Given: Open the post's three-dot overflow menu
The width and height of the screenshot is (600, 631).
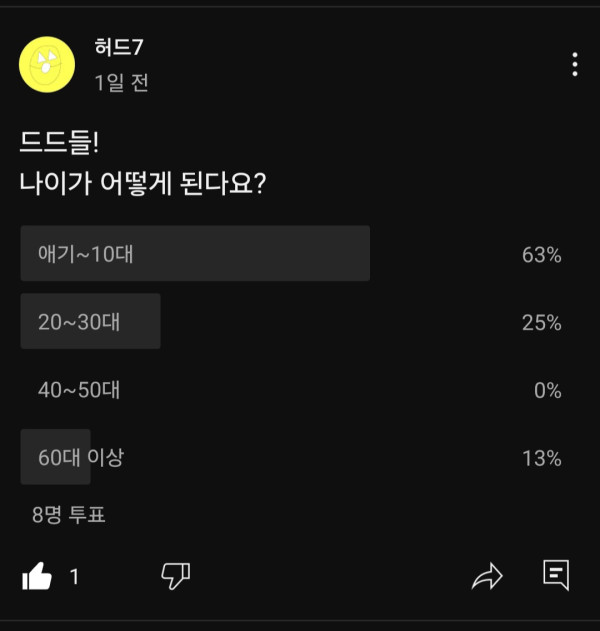Looking at the screenshot, I should 574,65.
